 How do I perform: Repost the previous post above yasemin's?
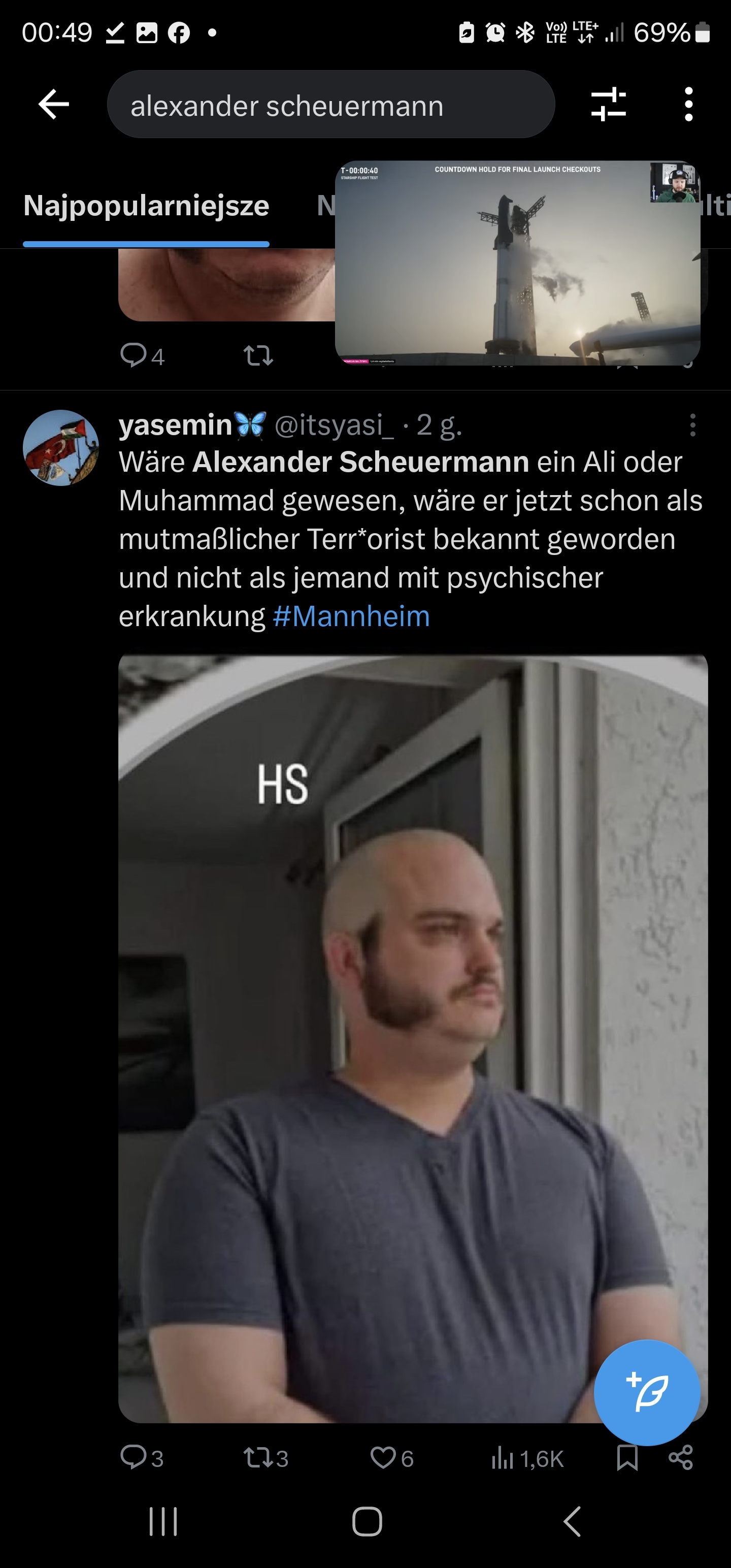pos(258,355)
